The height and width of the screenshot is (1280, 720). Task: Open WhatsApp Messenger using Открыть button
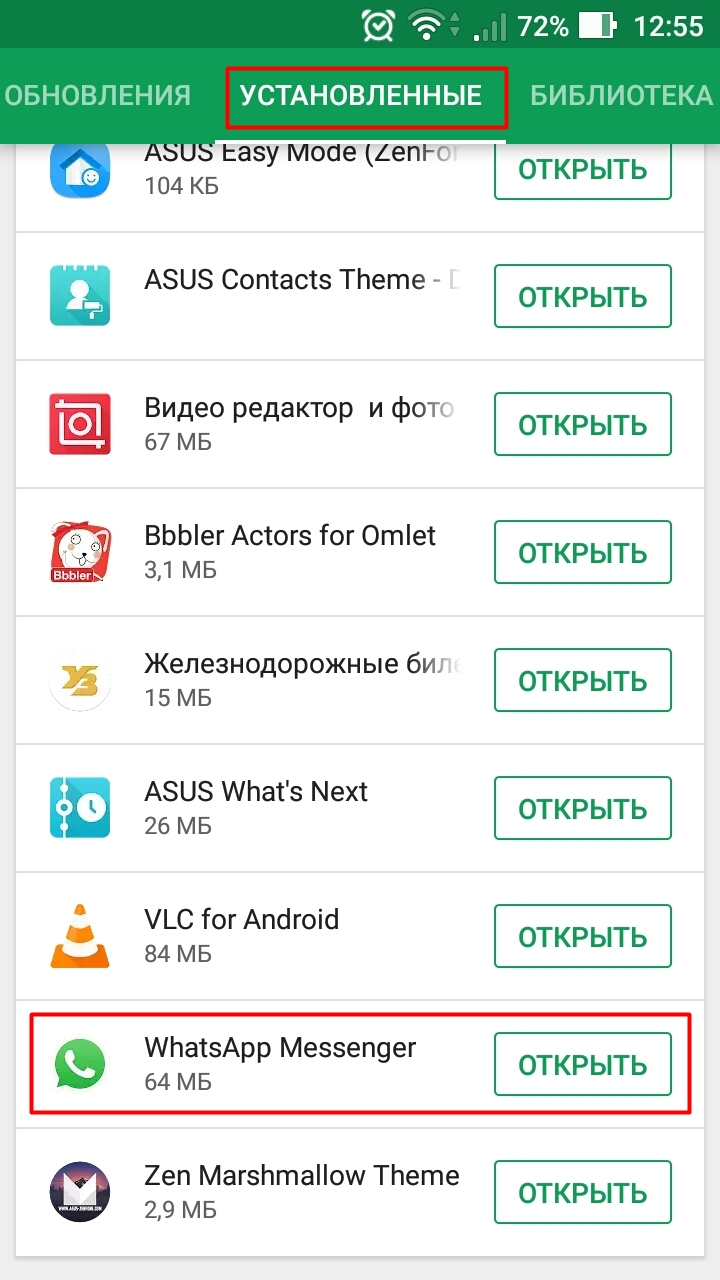(x=583, y=1065)
